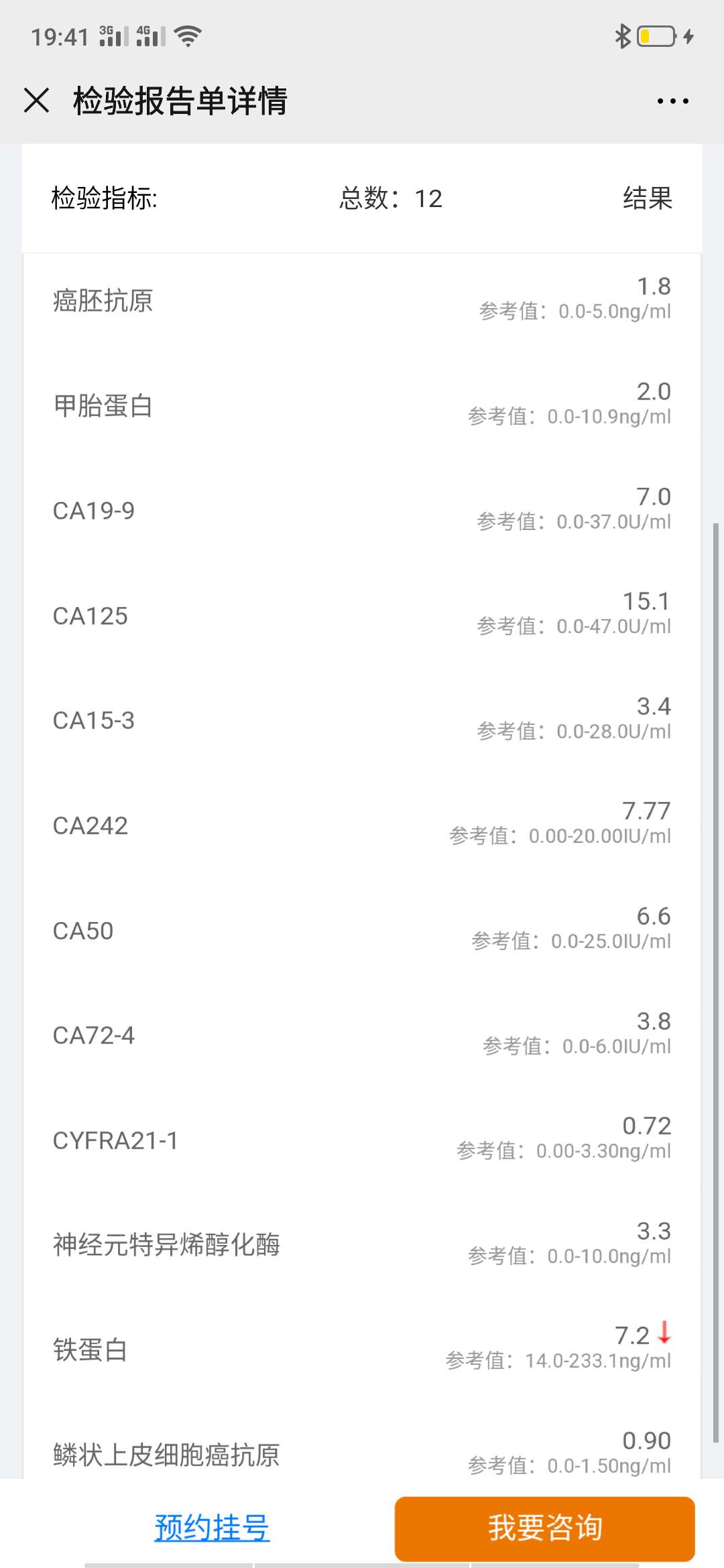Tap the CA19-9 test item
This screenshot has width=724, height=1568.
362,511
